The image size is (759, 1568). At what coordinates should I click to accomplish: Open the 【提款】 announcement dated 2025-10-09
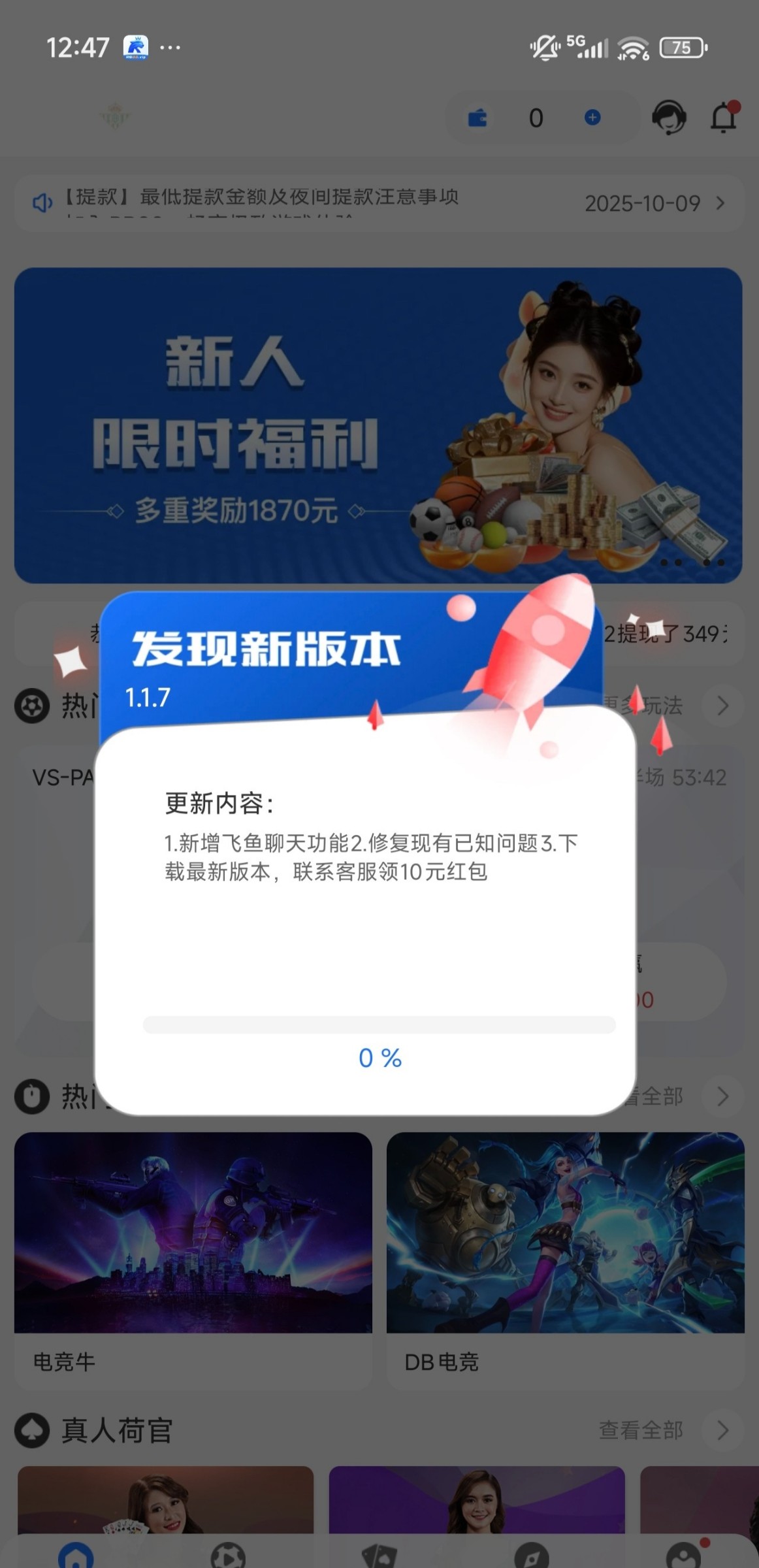[379, 203]
